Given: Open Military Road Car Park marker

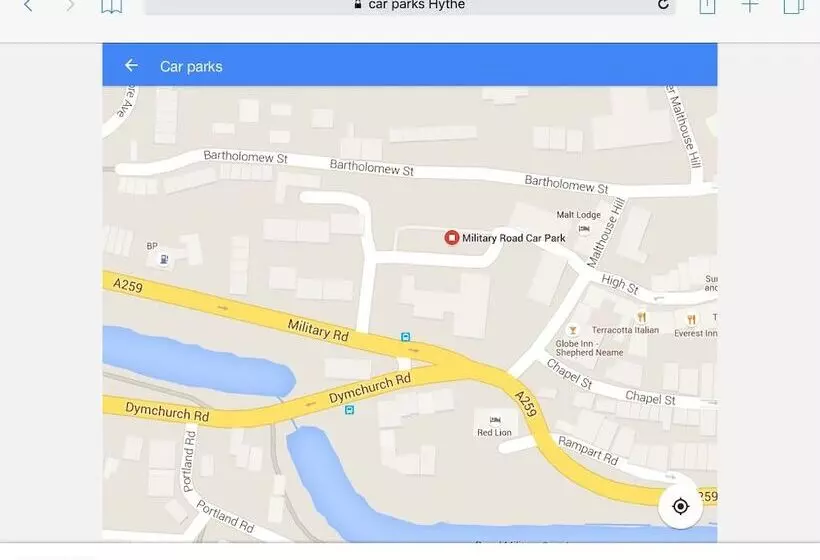Looking at the screenshot, I should [x=451, y=238].
